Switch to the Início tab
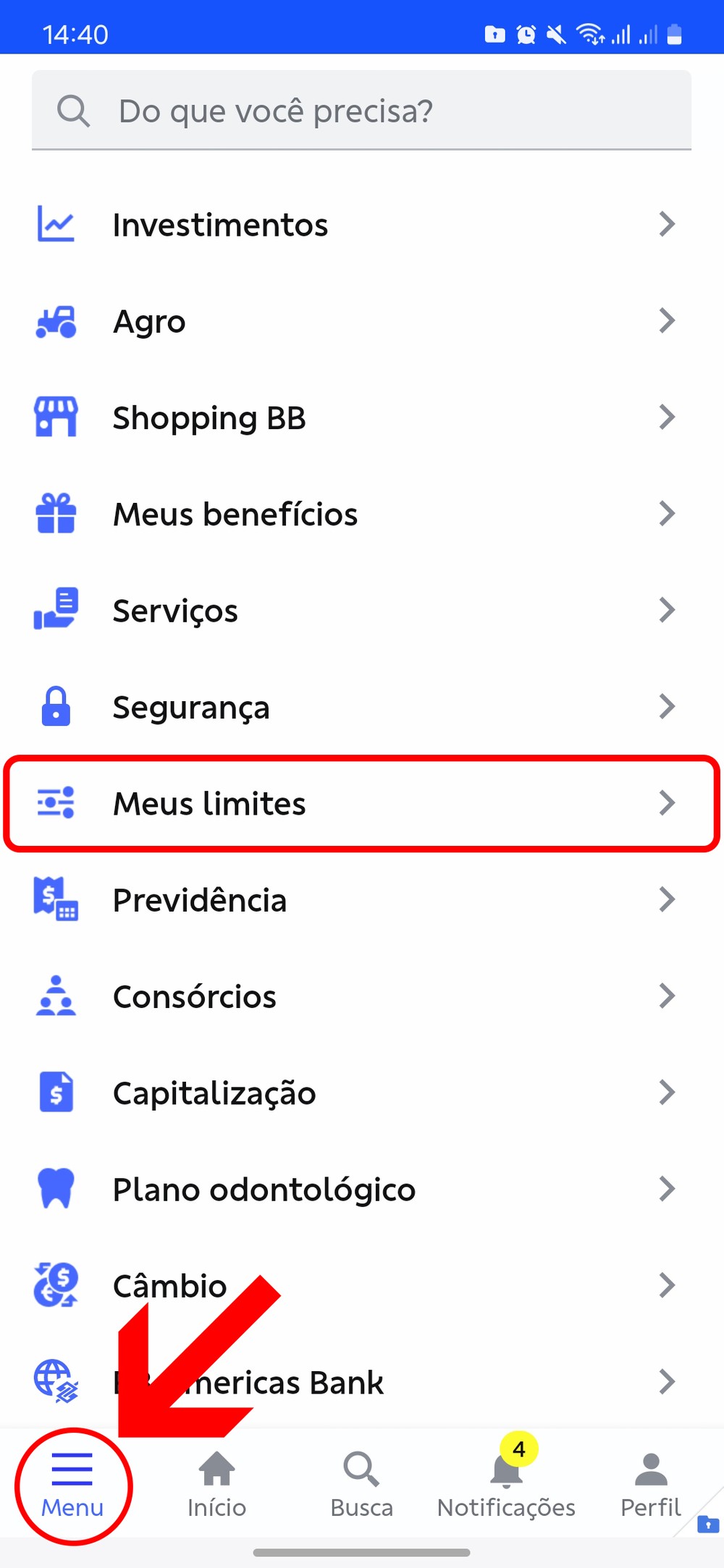The width and height of the screenshot is (724, 1568). (x=217, y=1486)
